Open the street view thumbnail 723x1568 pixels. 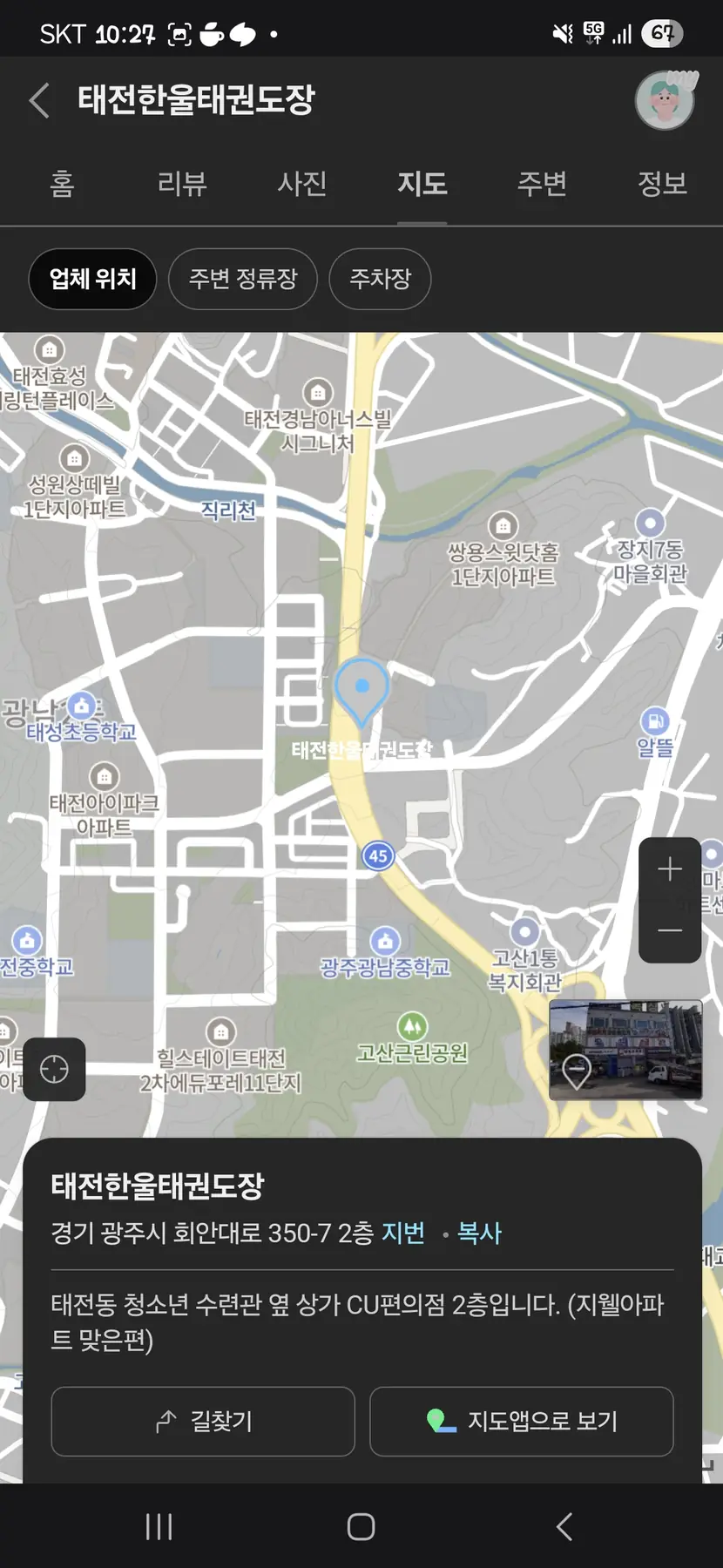coord(625,1049)
